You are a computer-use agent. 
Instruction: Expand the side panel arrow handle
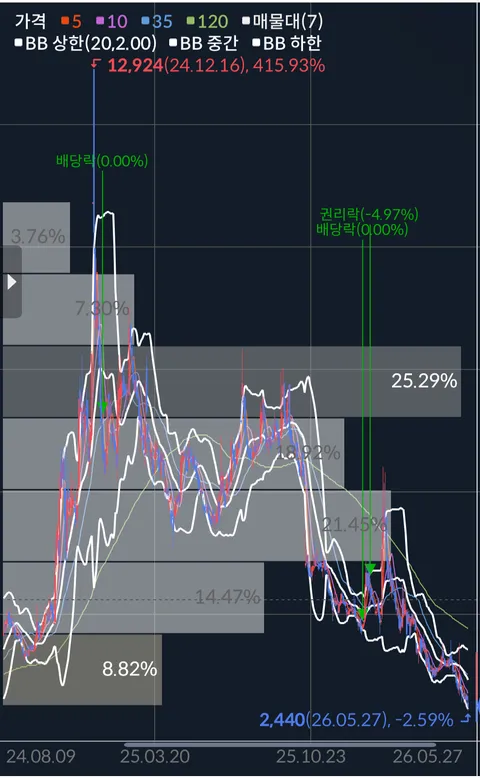[x=11, y=282]
